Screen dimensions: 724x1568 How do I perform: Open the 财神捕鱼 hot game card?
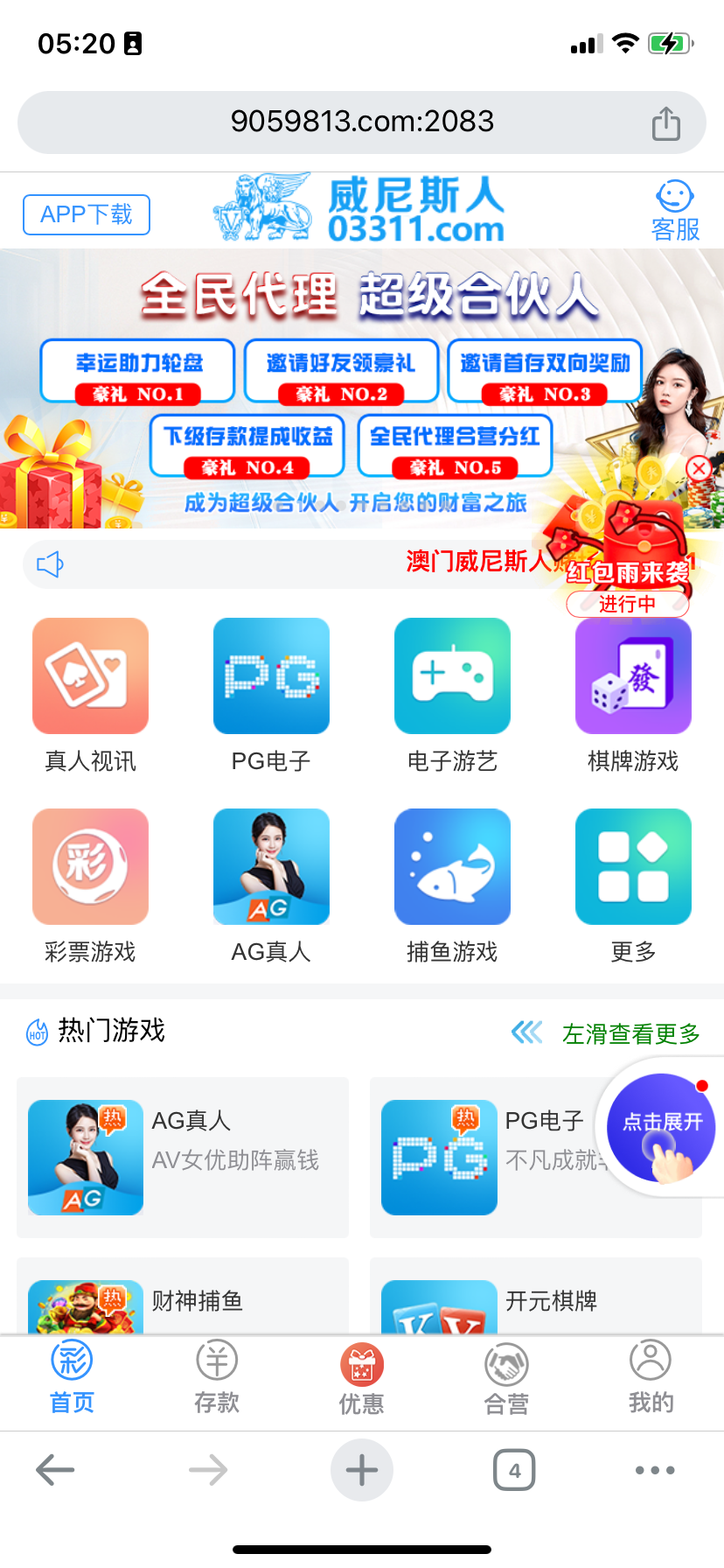[183, 1298]
